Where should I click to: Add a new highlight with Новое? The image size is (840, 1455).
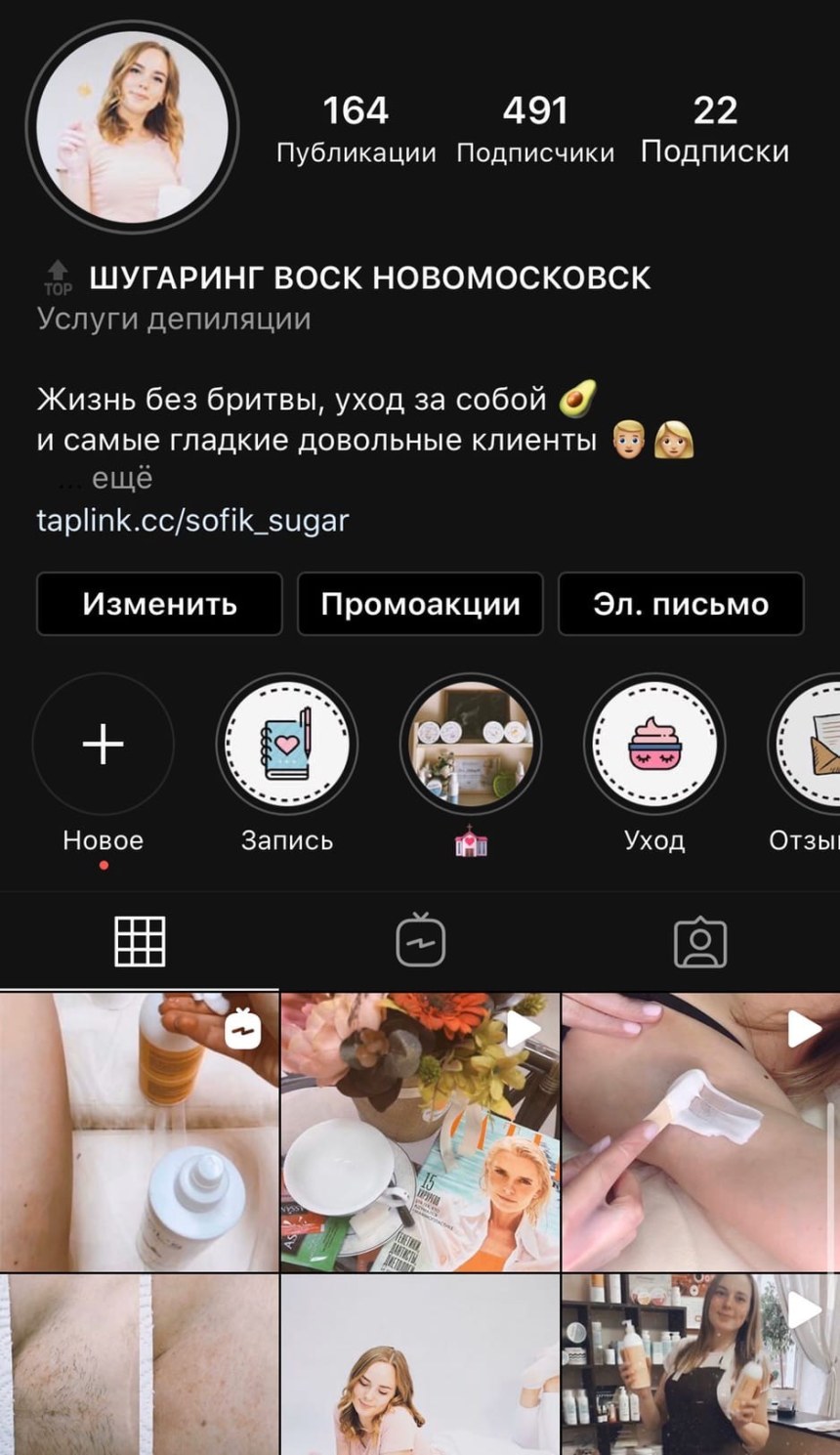click(103, 746)
